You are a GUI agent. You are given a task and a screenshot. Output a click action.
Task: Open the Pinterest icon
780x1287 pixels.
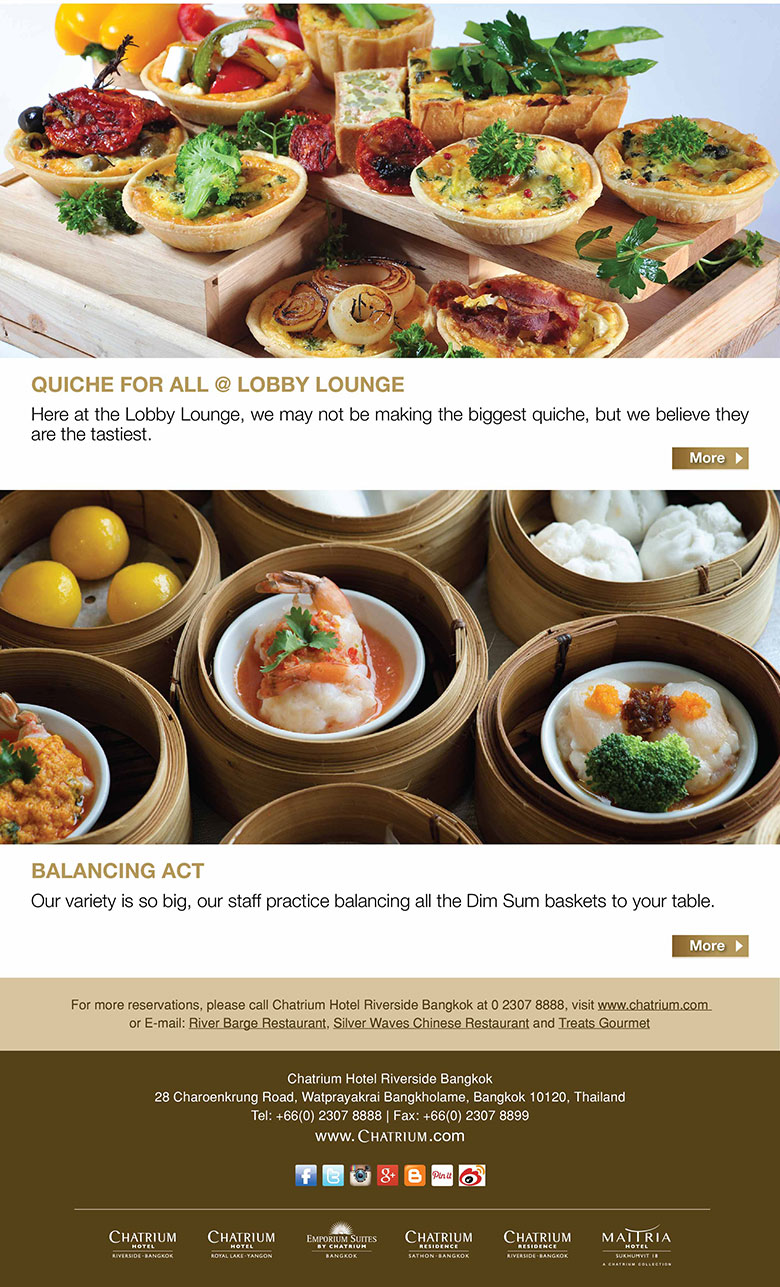pos(442,1176)
